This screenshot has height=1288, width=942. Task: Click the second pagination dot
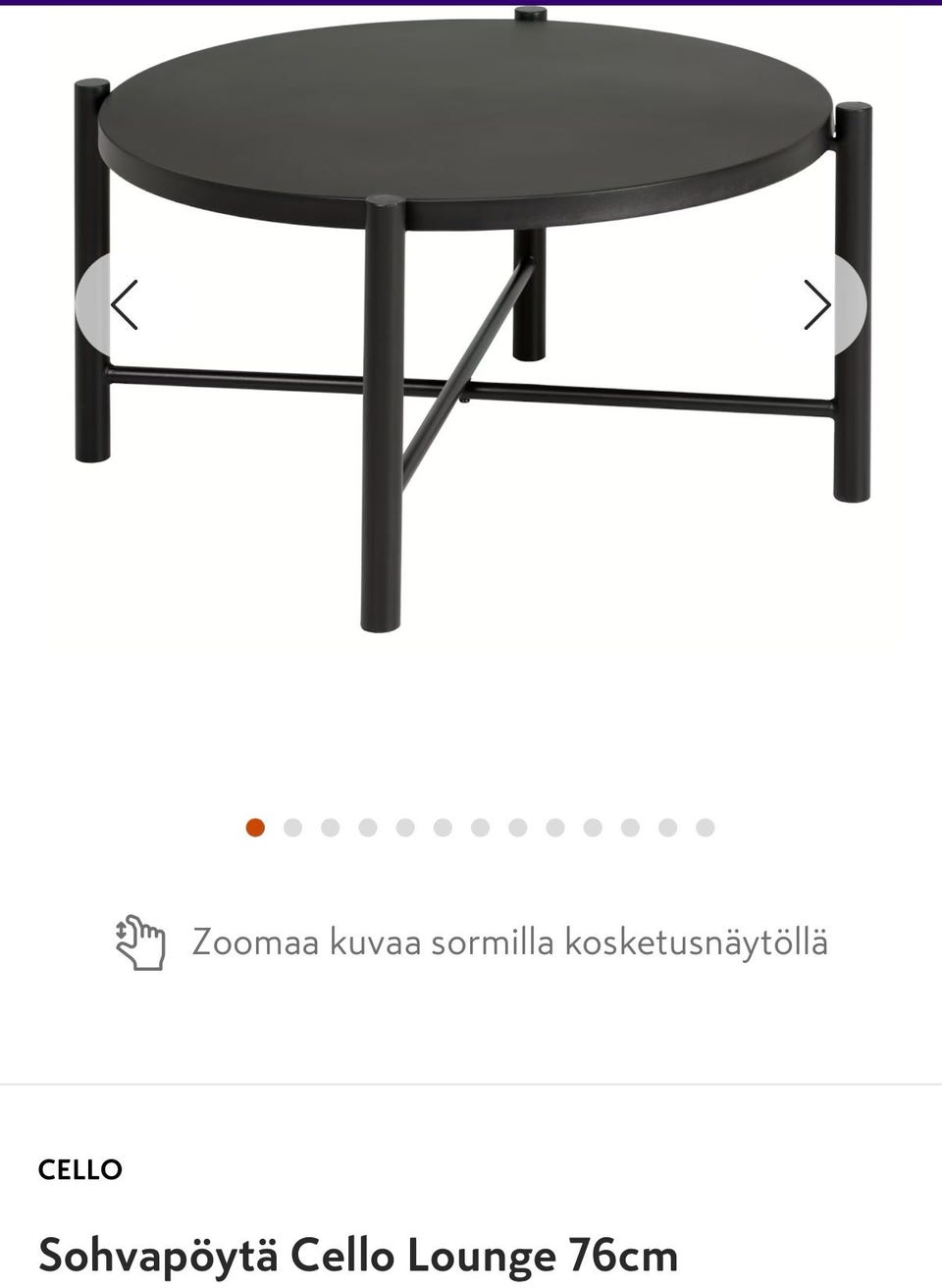coord(291,828)
